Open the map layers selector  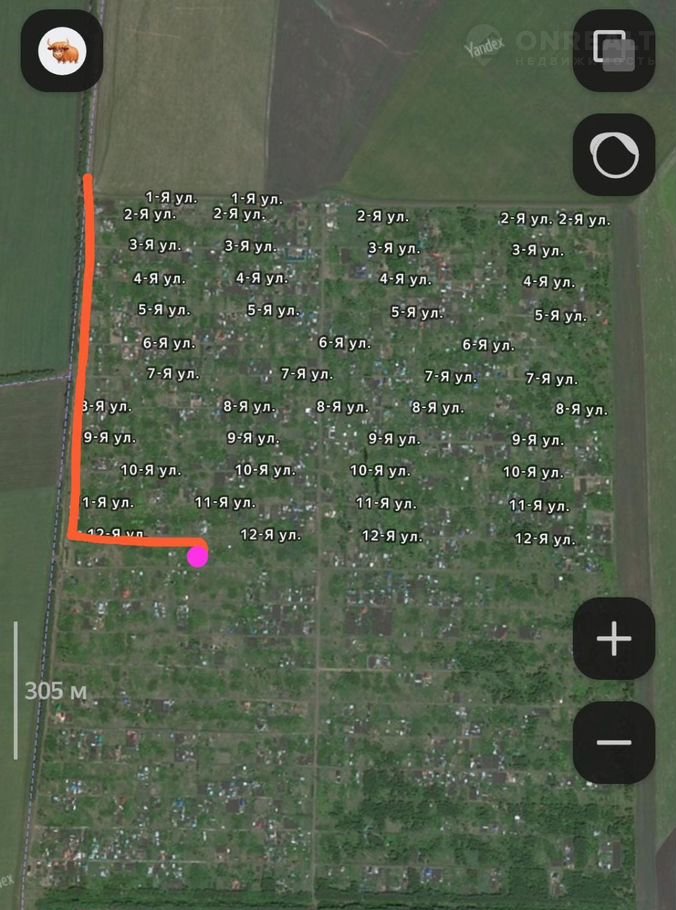pos(613,51)
